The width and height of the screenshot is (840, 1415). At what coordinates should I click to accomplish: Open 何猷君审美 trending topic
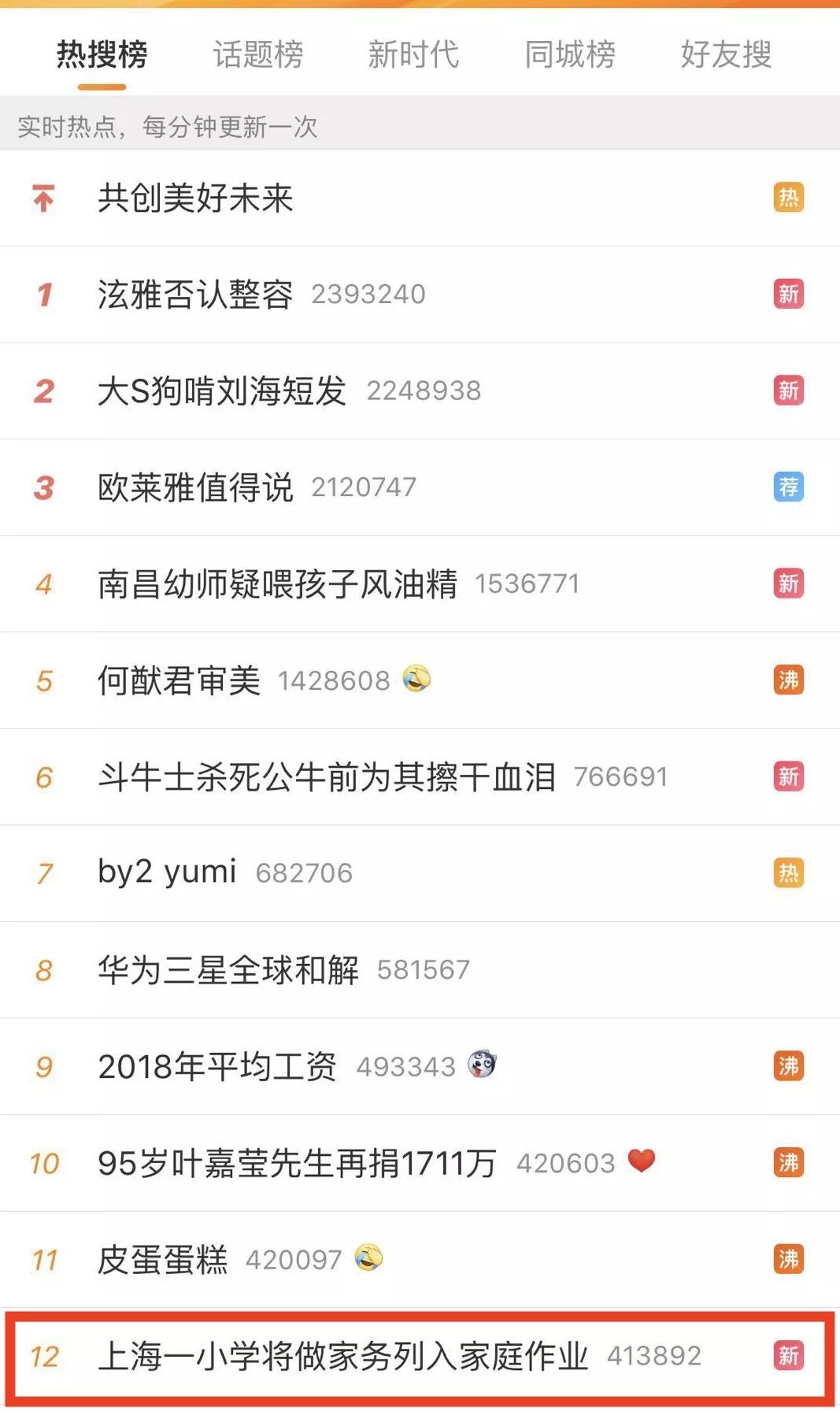pyautogui.click(x=179, y=680)
